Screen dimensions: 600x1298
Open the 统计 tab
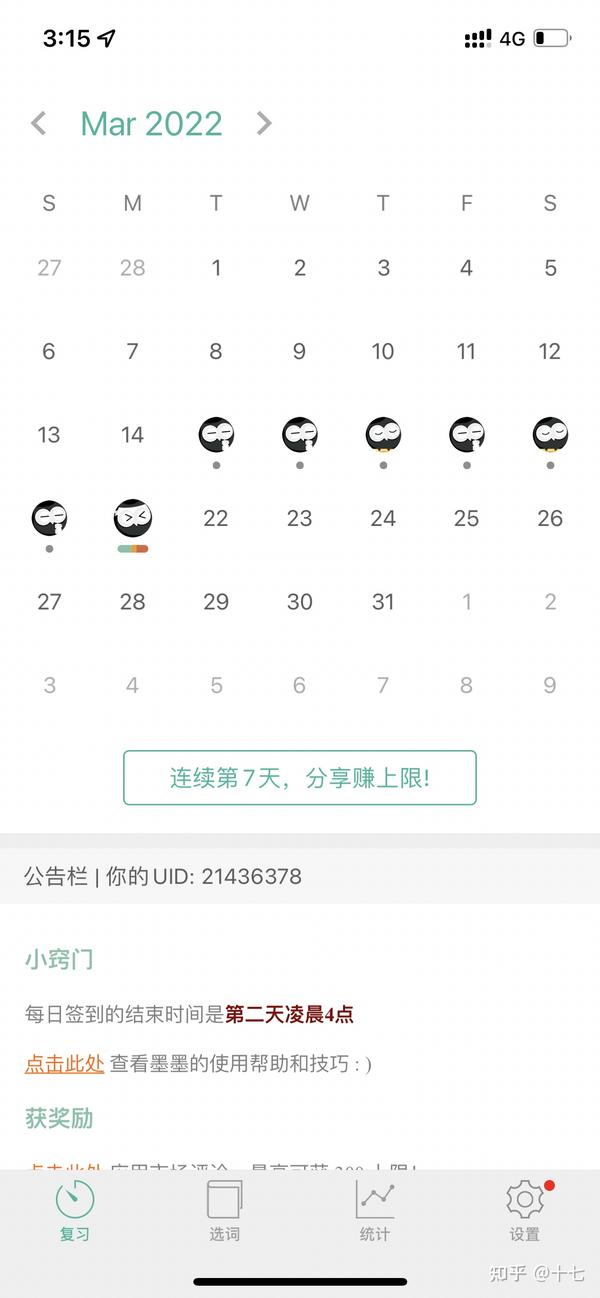(x=375, y=1210)
